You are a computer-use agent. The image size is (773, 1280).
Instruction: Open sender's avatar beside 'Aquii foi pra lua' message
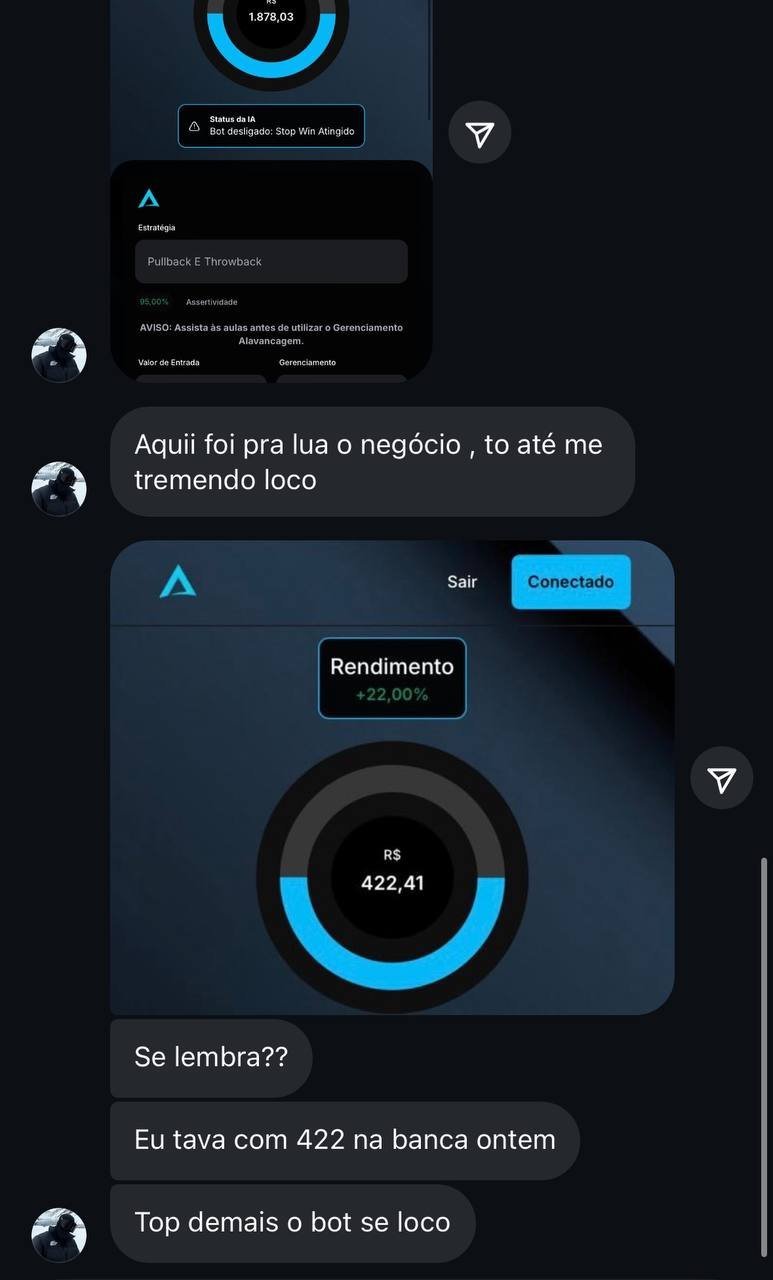coord(59,489)
